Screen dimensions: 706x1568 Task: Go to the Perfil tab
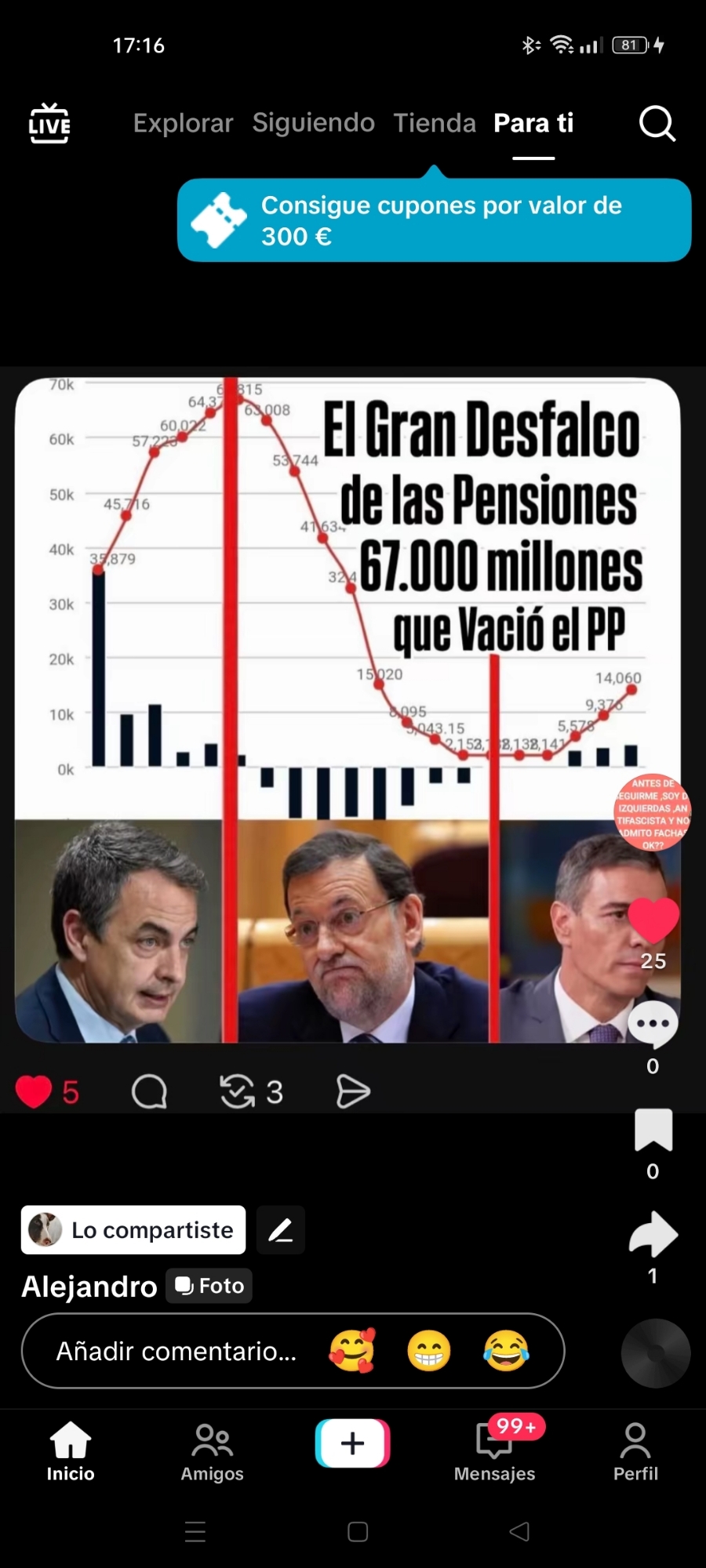coord(635,1452)
